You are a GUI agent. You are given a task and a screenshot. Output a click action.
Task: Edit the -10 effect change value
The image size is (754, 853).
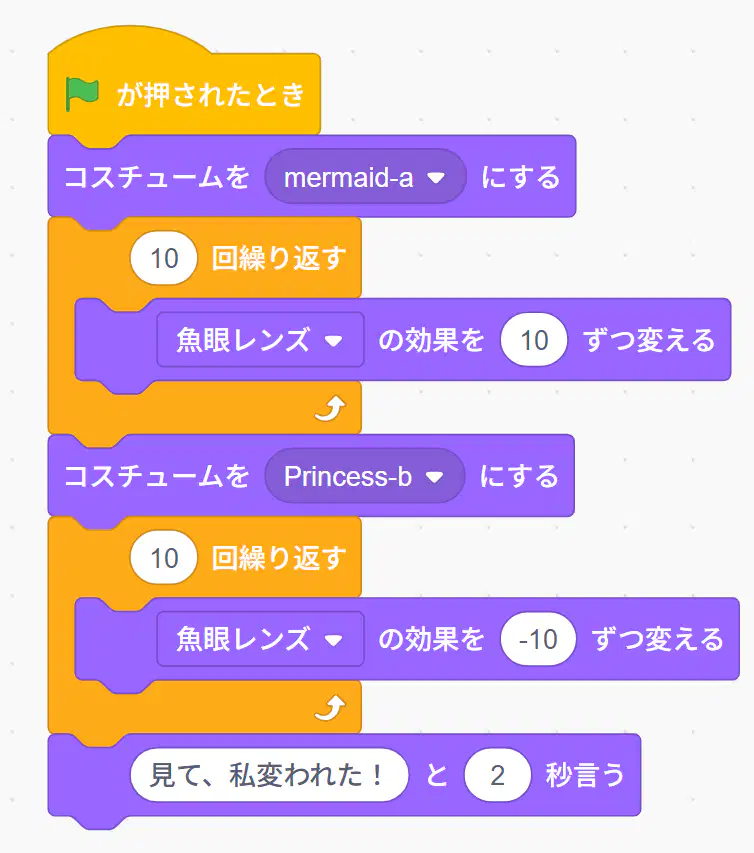click(x=538, y=639)
